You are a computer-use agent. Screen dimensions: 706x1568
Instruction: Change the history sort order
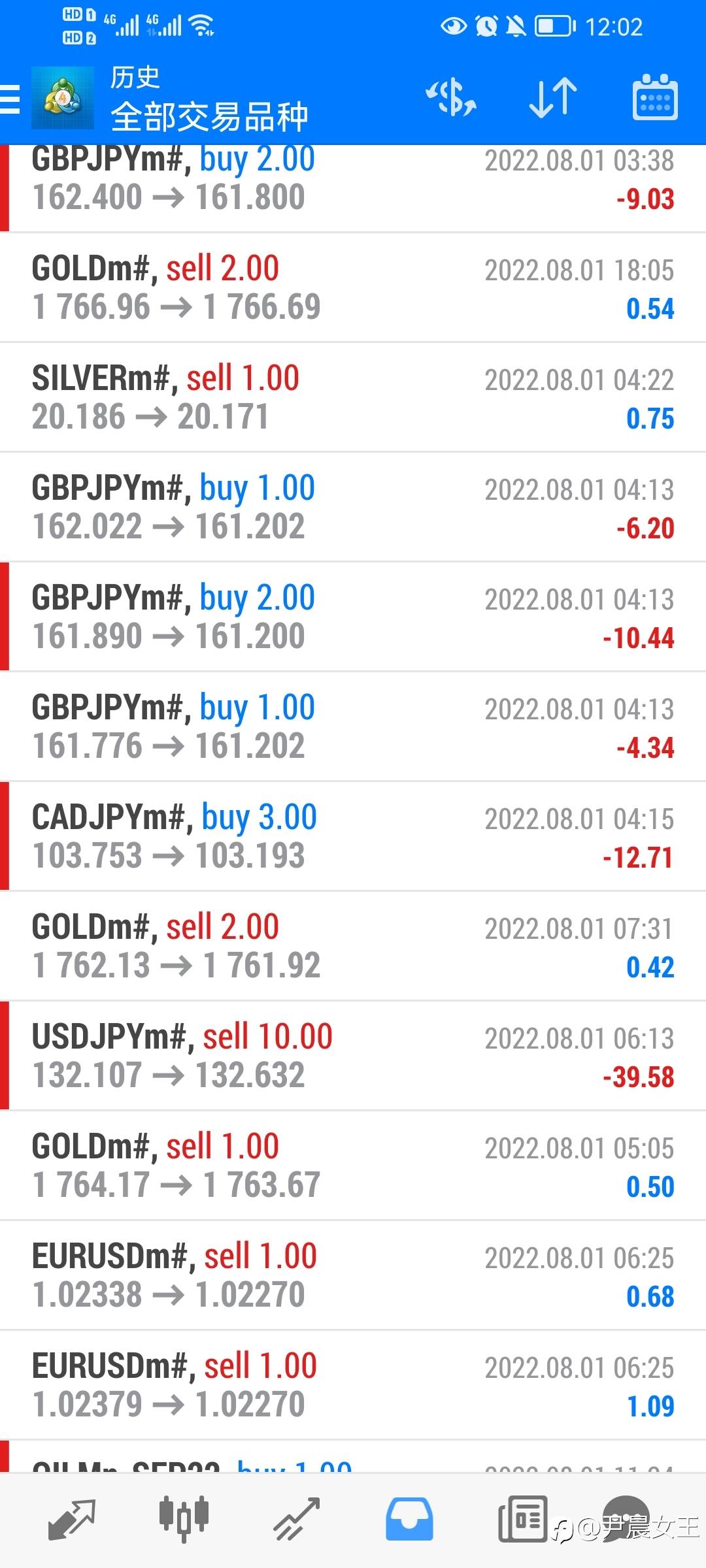553,98
